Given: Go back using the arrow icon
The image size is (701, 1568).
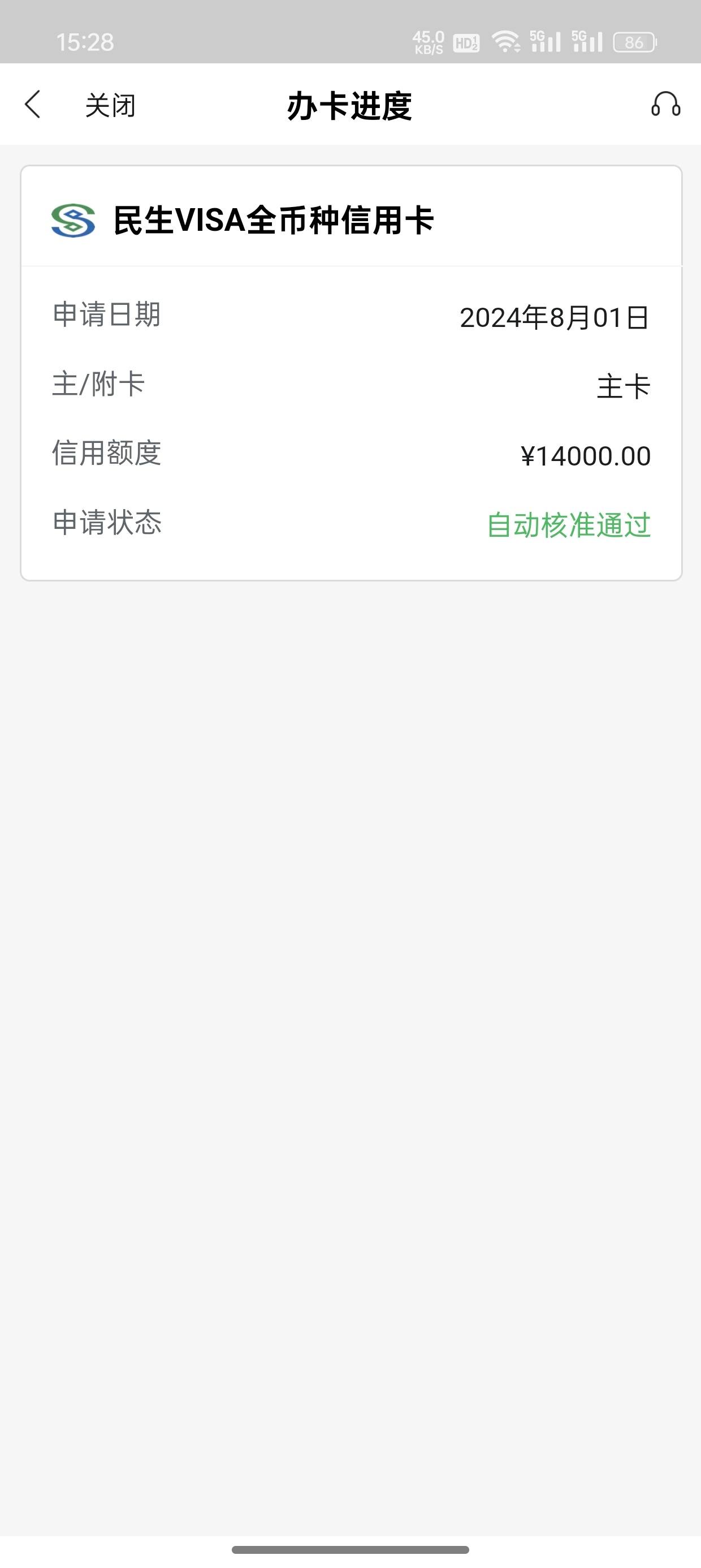Looking at the screenshot, I should pyautogui.click(x=33, y=104).
